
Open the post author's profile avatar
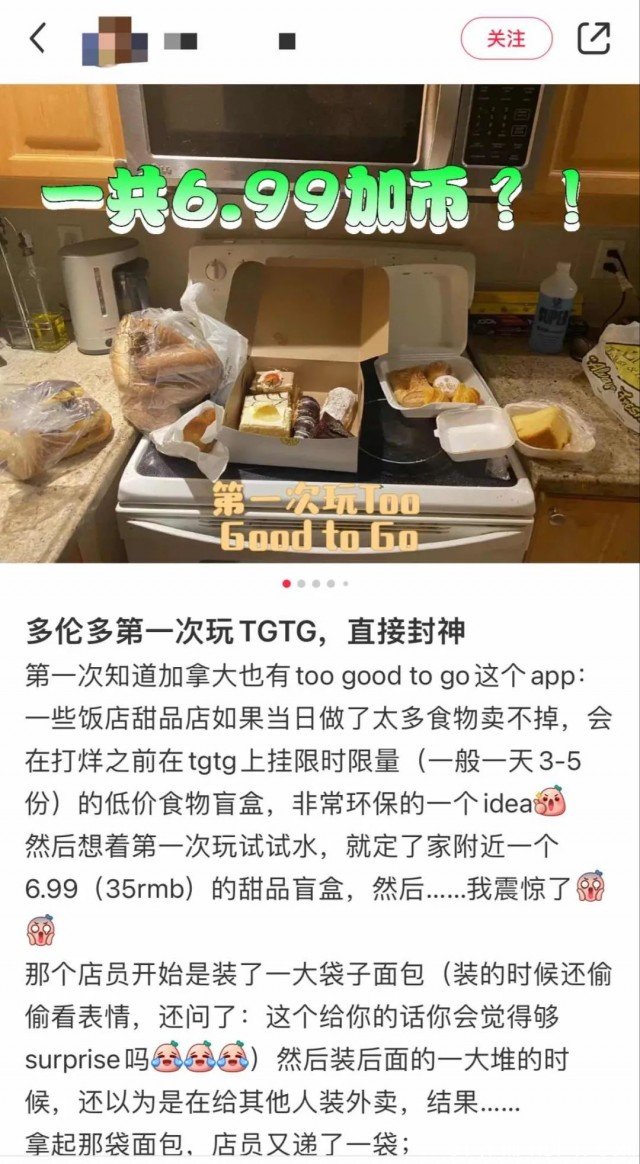[115, 41]
